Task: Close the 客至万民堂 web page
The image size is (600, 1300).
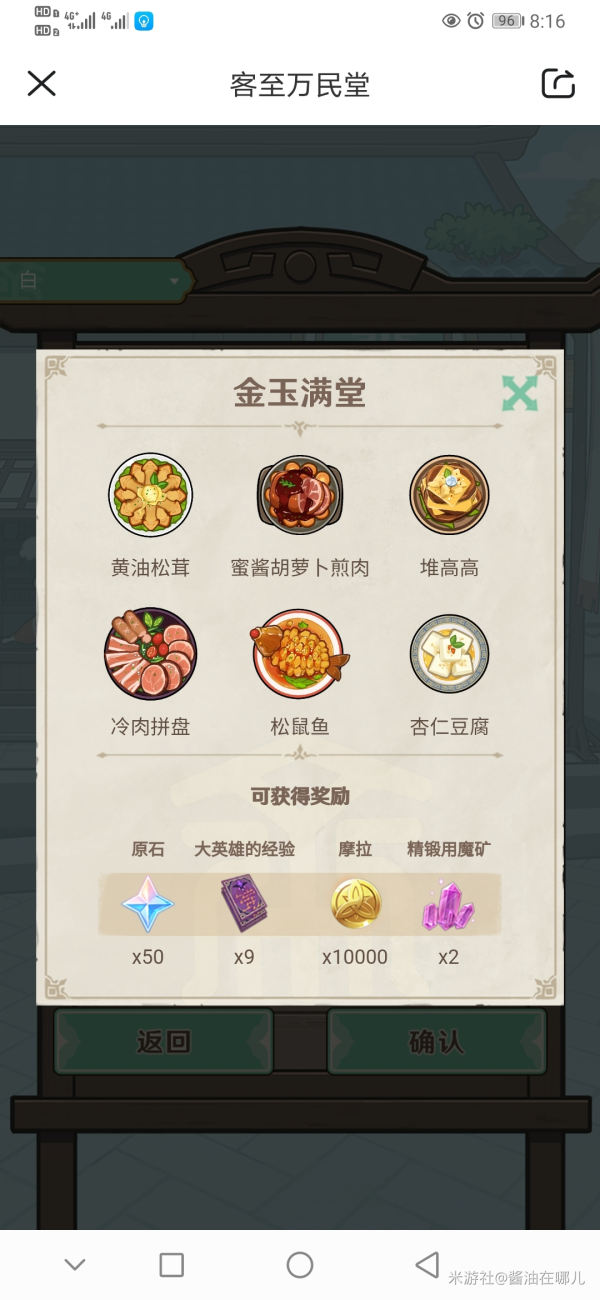Action: (x=41, y=83)
